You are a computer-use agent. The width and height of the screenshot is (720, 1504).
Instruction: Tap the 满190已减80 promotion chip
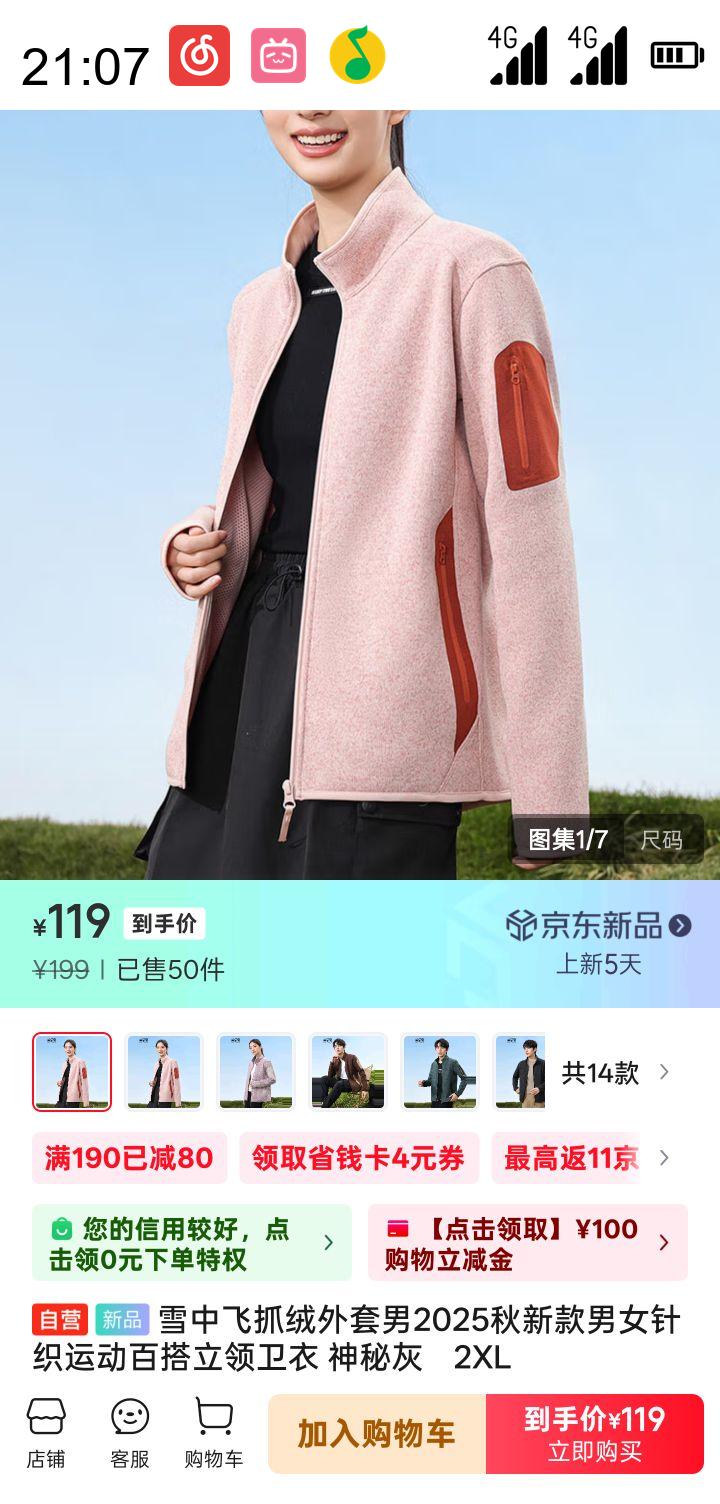tap(129, 1158)
